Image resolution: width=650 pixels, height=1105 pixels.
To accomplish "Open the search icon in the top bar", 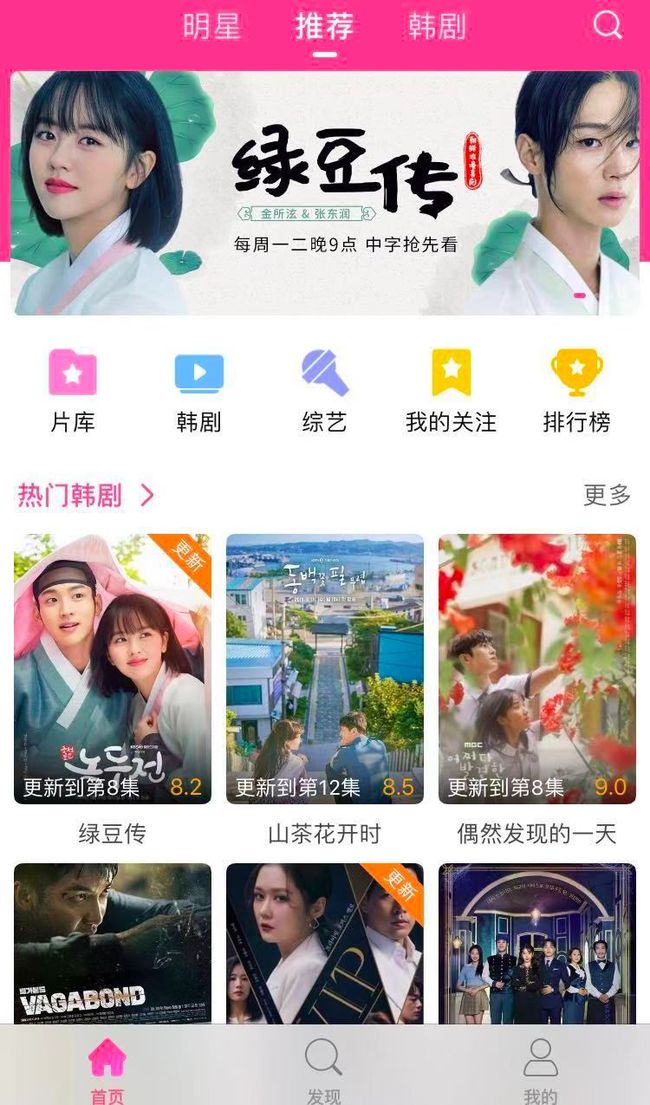I will point(607,25).
